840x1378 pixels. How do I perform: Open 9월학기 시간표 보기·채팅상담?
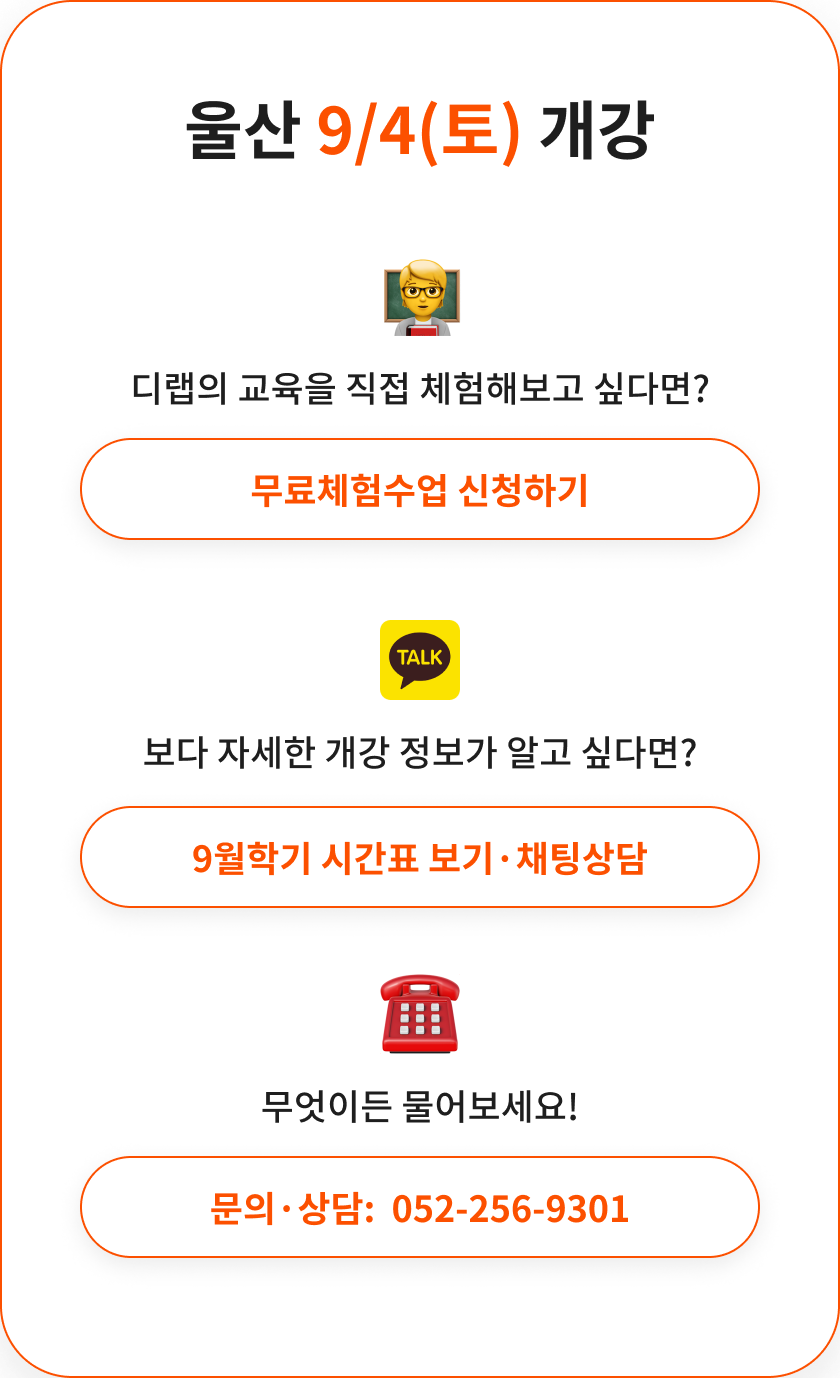click(420, 857)
